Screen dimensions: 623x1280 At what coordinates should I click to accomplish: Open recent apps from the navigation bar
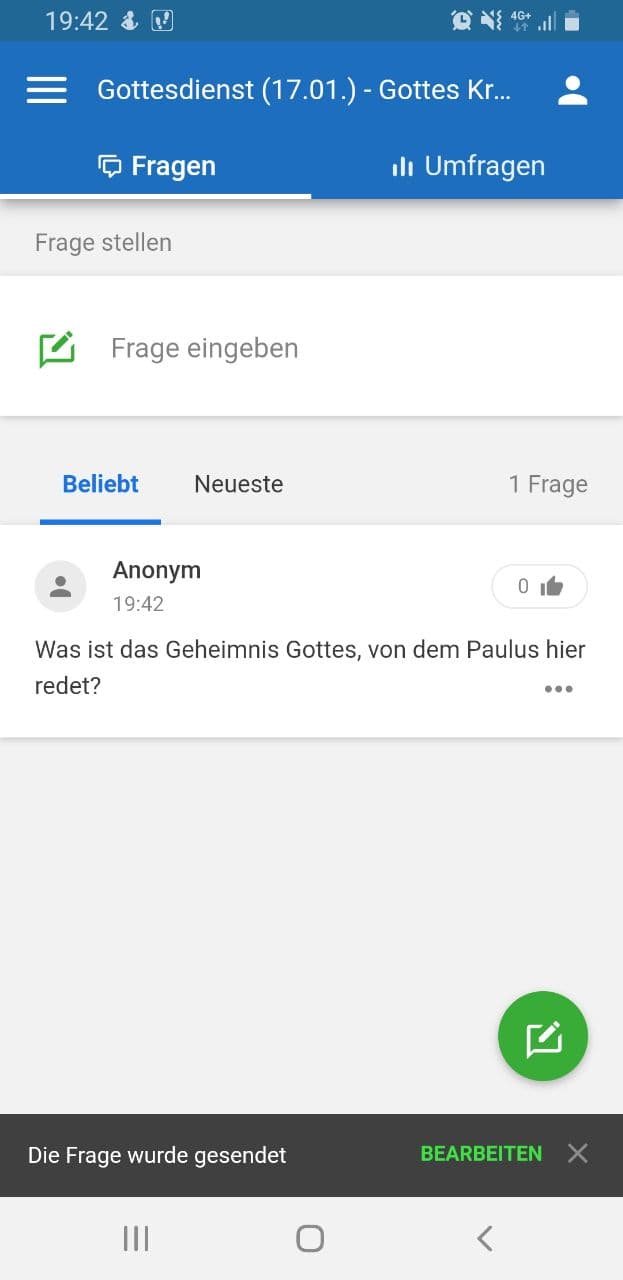[136, 1239]
